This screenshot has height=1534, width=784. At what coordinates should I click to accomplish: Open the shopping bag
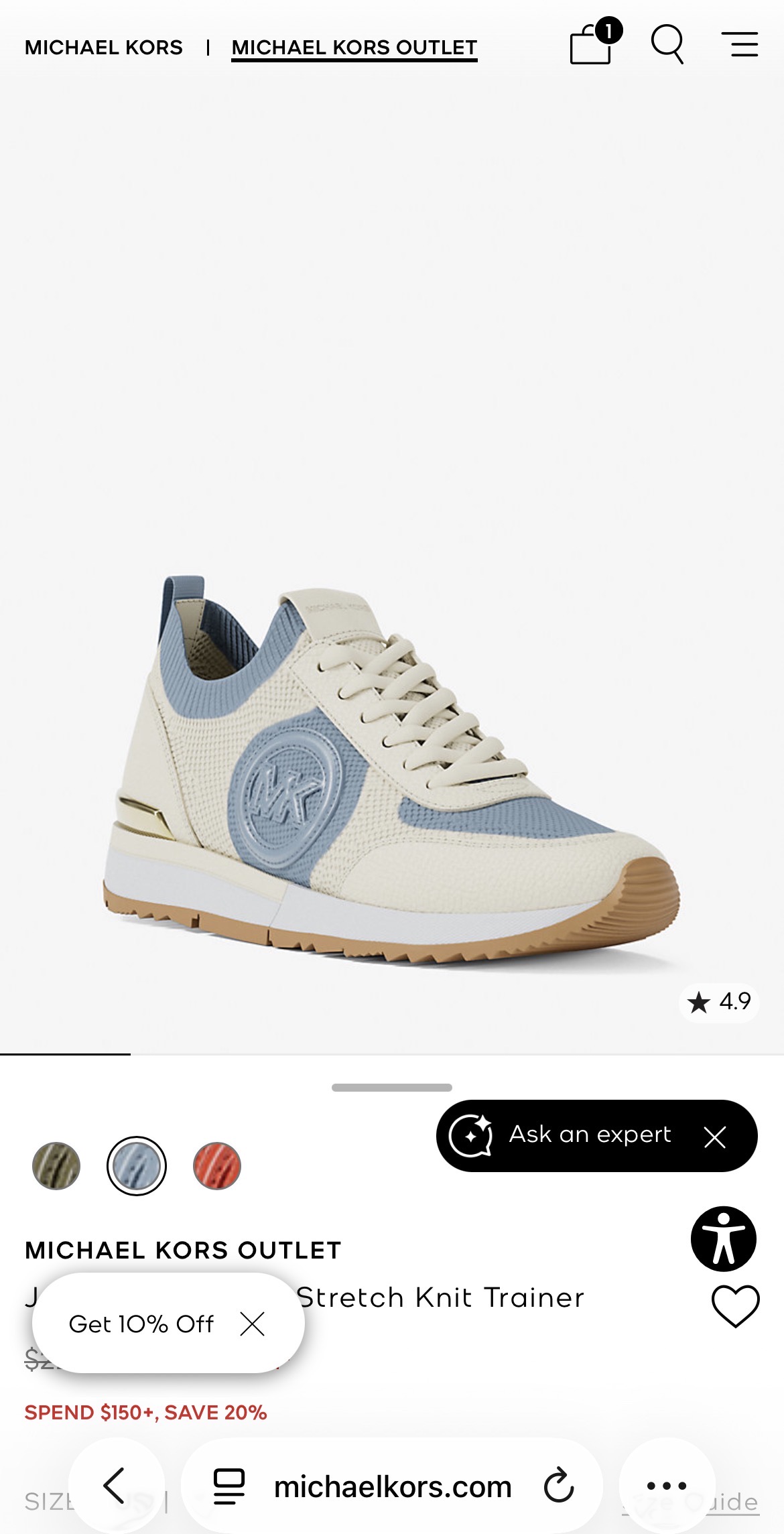(x=592, y=45)
